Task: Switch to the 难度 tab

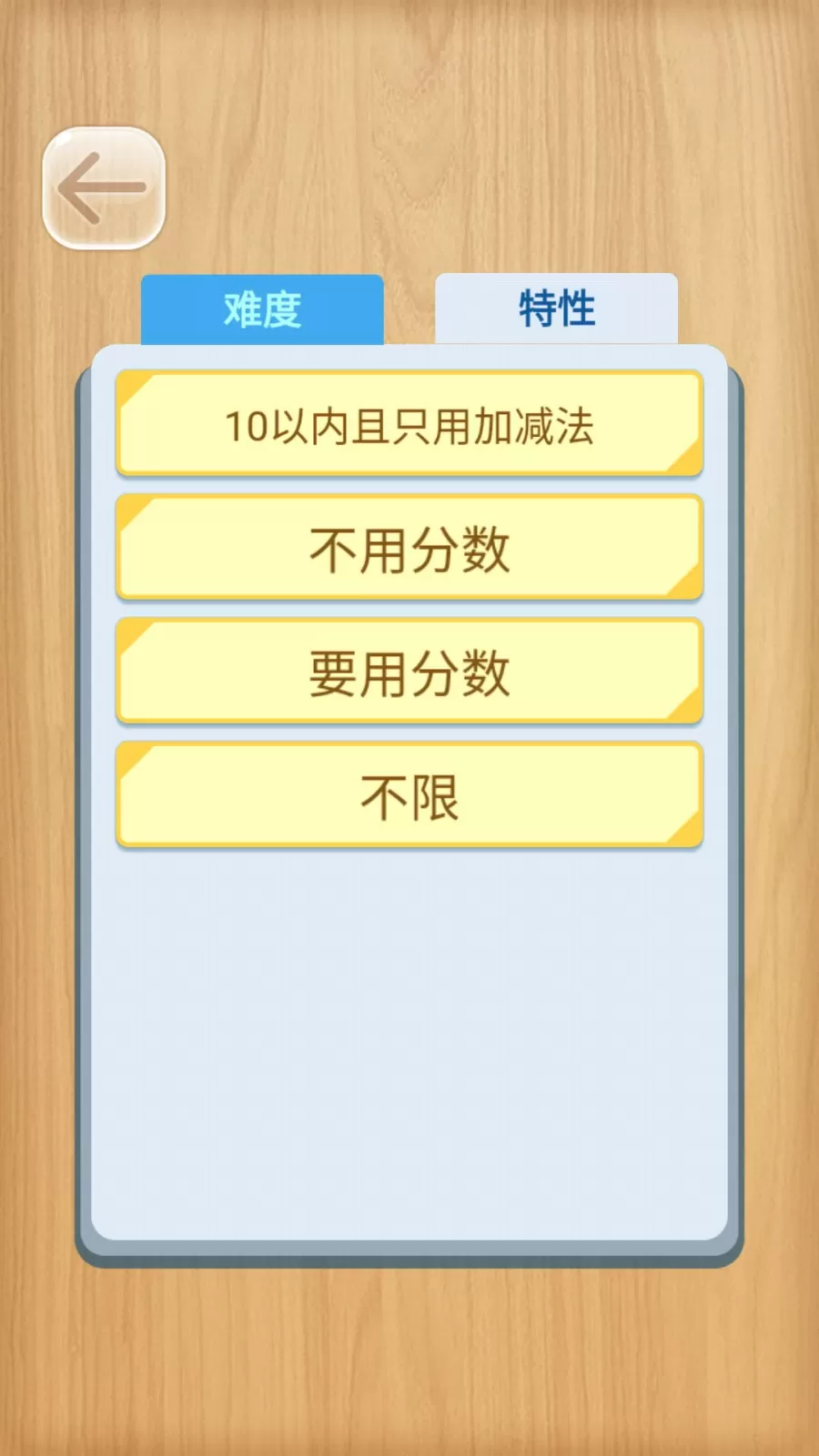Action: (262, 309)
